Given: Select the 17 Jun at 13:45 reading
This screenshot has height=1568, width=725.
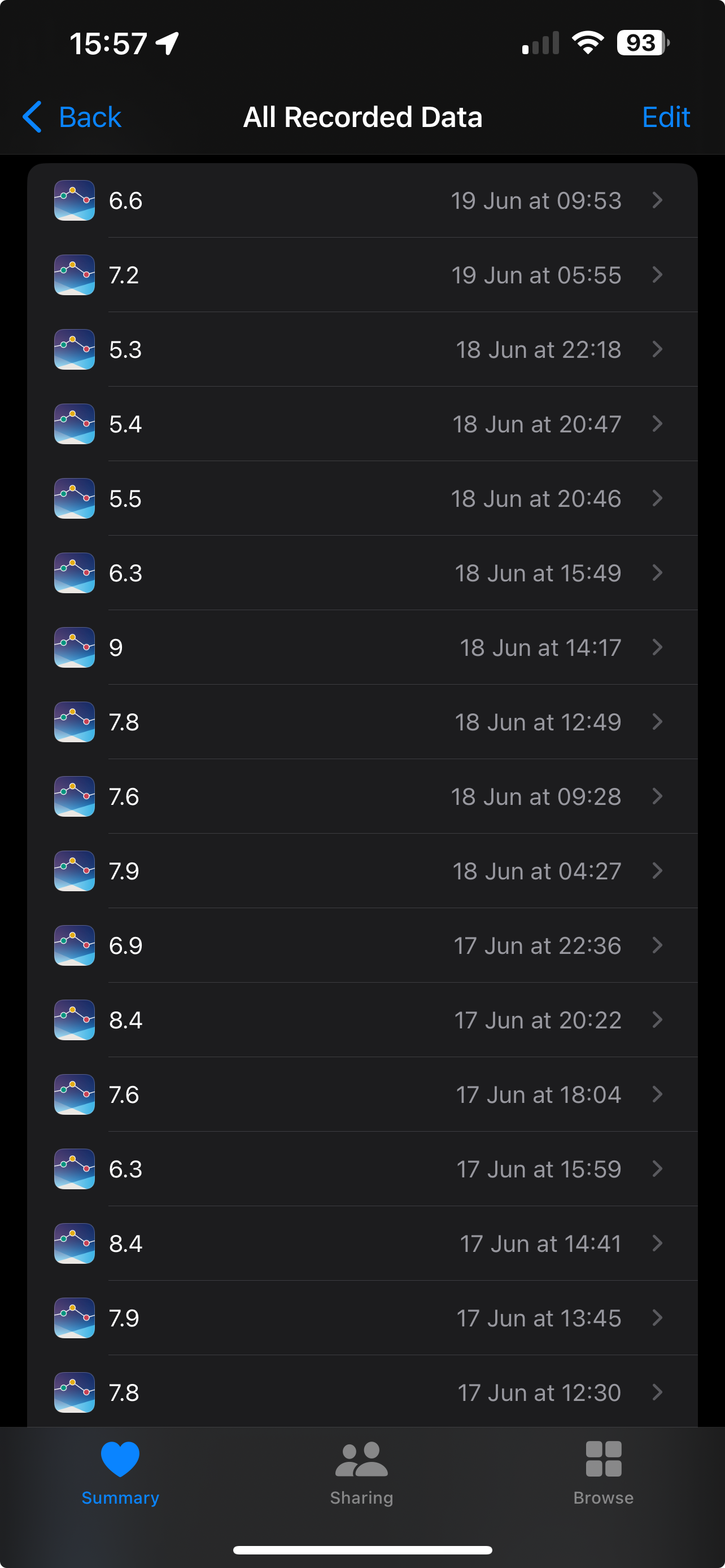Looking at the screenshot, I should [362, 1318].
